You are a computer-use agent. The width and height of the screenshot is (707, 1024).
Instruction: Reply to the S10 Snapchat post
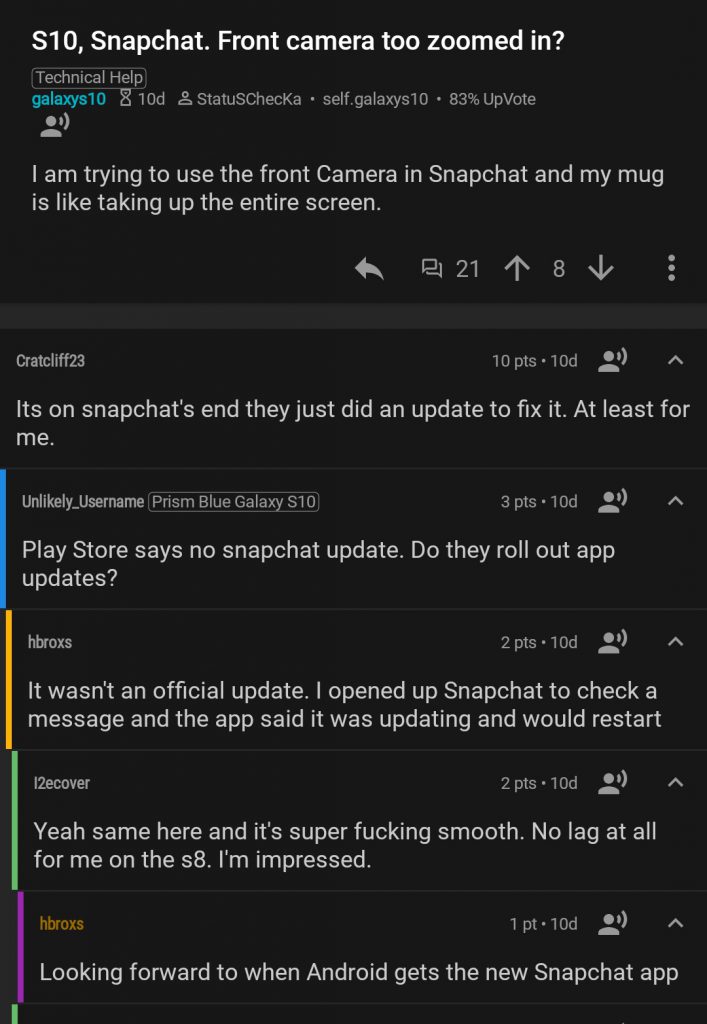[370, 269]
